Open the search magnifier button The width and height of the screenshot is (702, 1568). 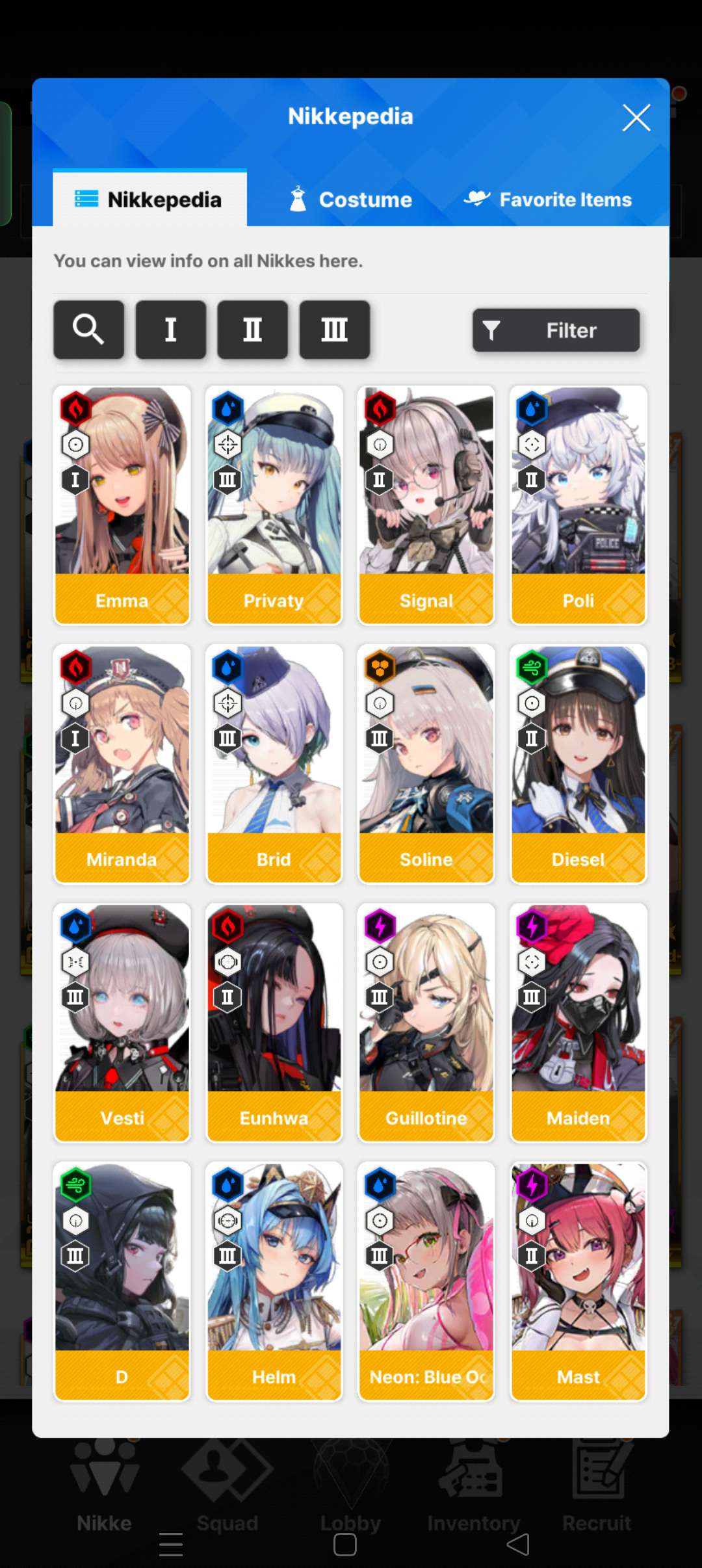pyautogui.click(x=89, y=330)
